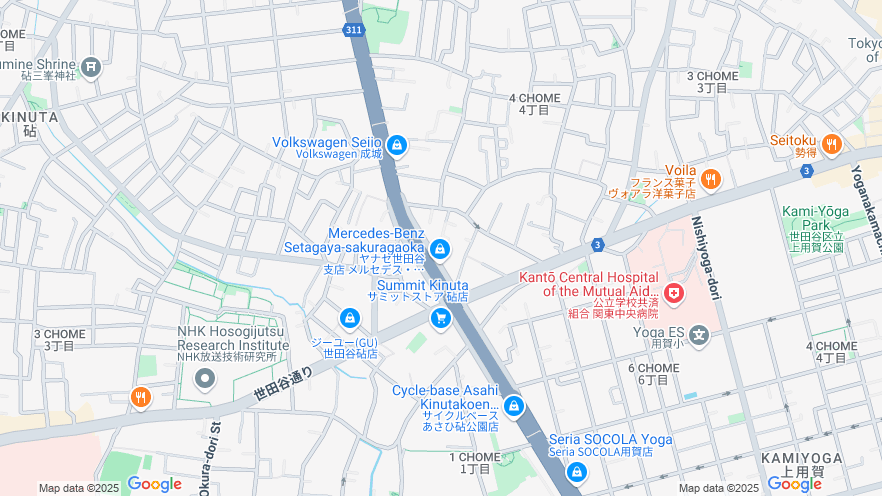The width and height of the screenshot is (882, 496).
Task: Tap the Yoga ES school marker
Action: coord(698,334)
